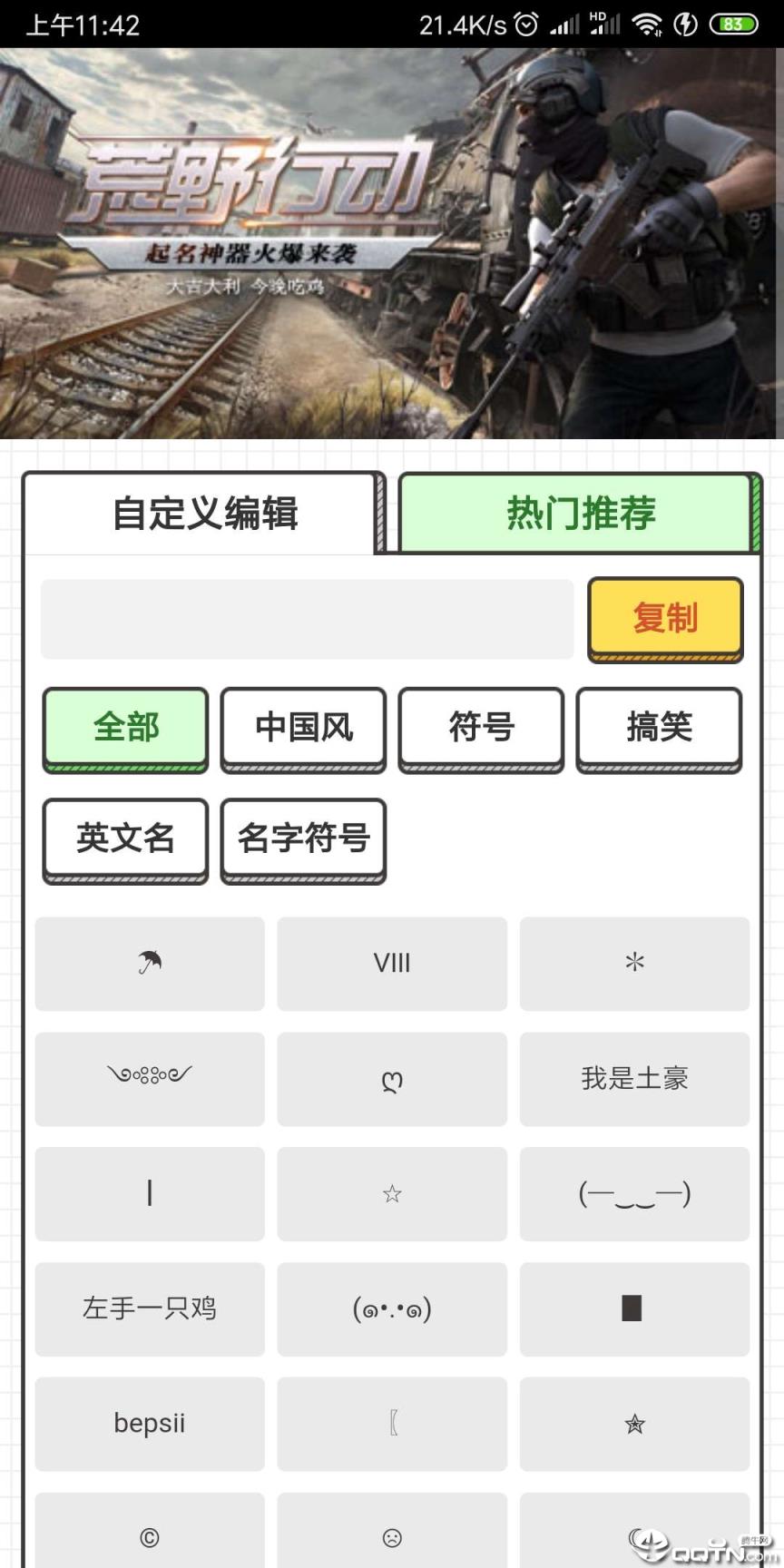Image resolution: width=784 pixels, height=1568 pixels.
Task: Tap the alarm clock status bar icon
Action: point(523,24)
